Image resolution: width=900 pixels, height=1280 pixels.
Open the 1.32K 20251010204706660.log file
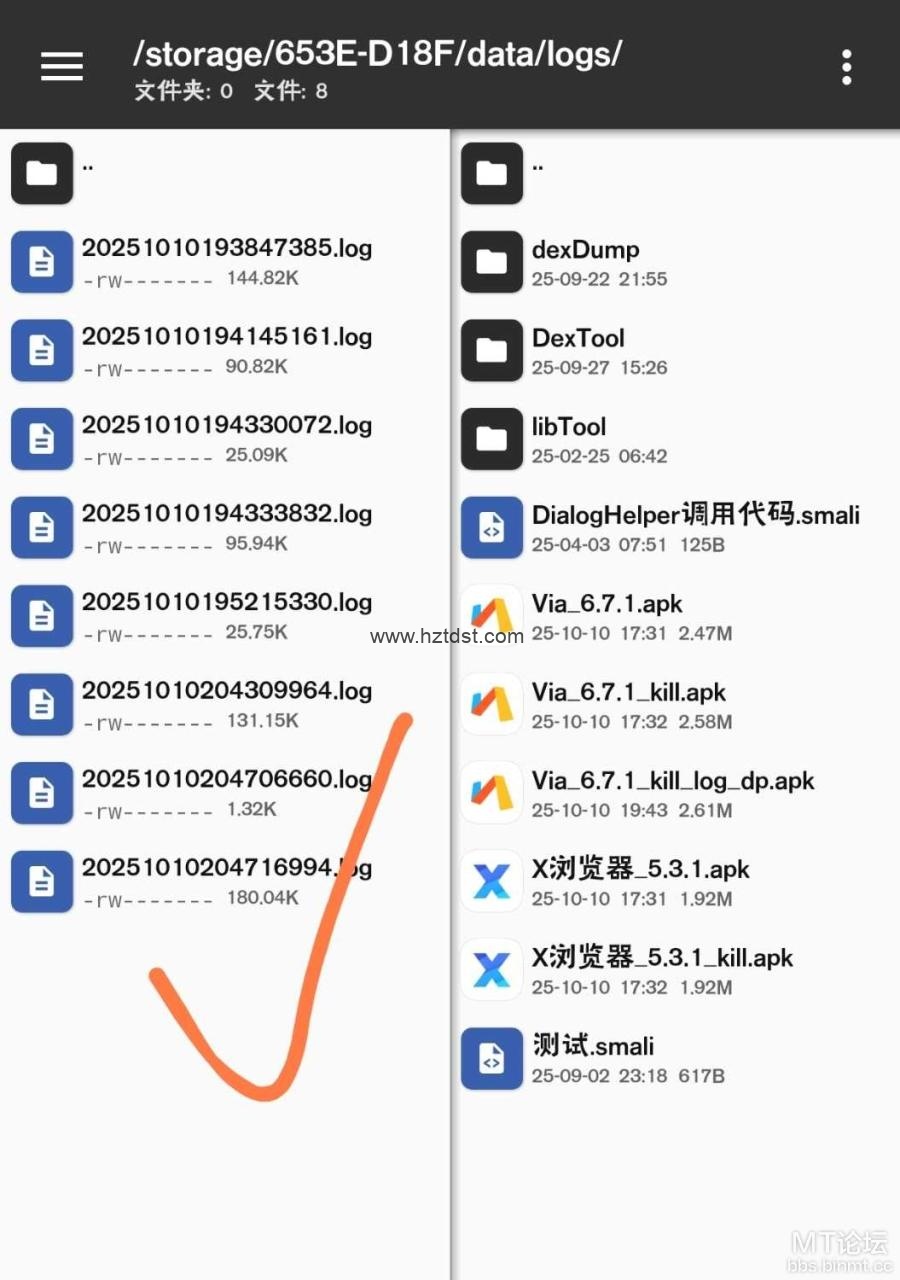tap(226, 792)
